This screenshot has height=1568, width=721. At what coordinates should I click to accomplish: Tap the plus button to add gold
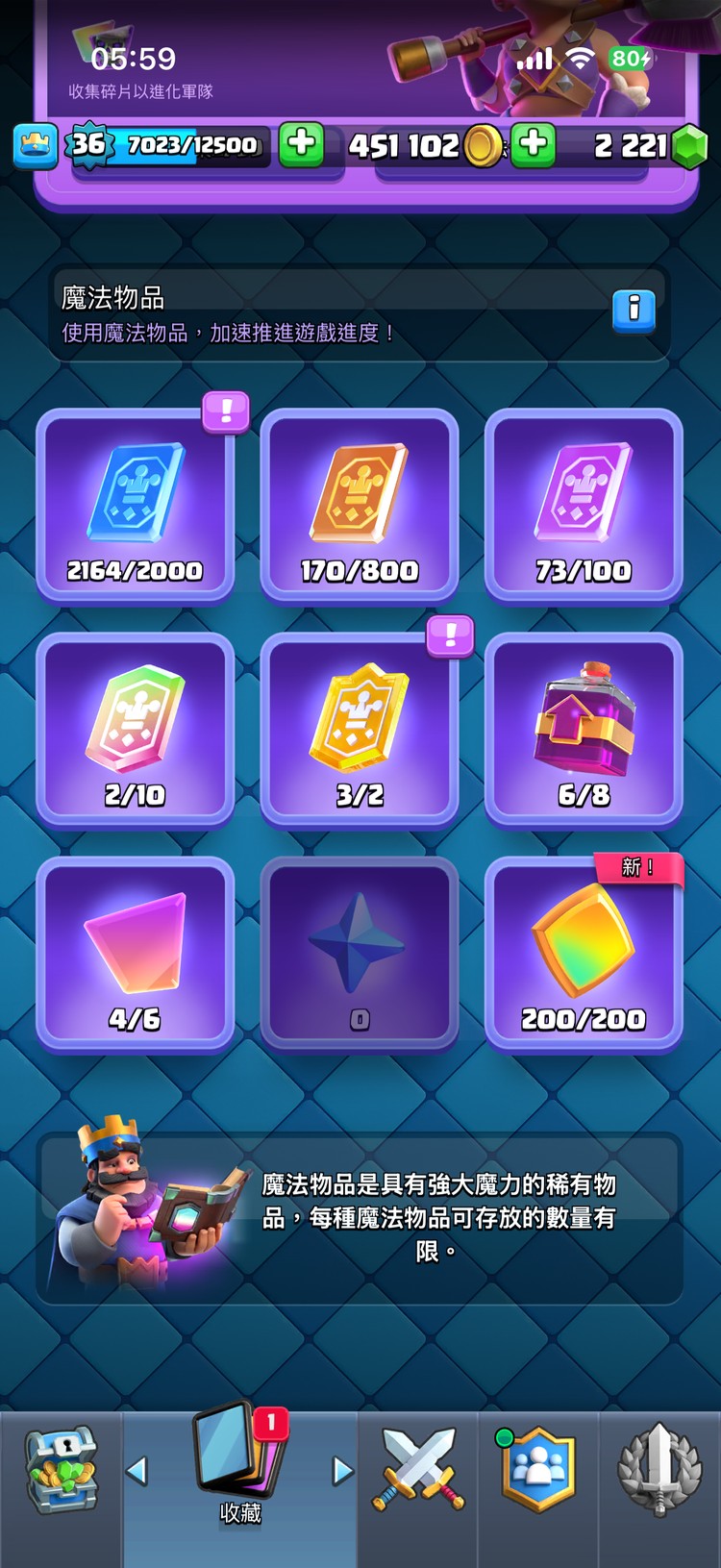coord(534,145)
